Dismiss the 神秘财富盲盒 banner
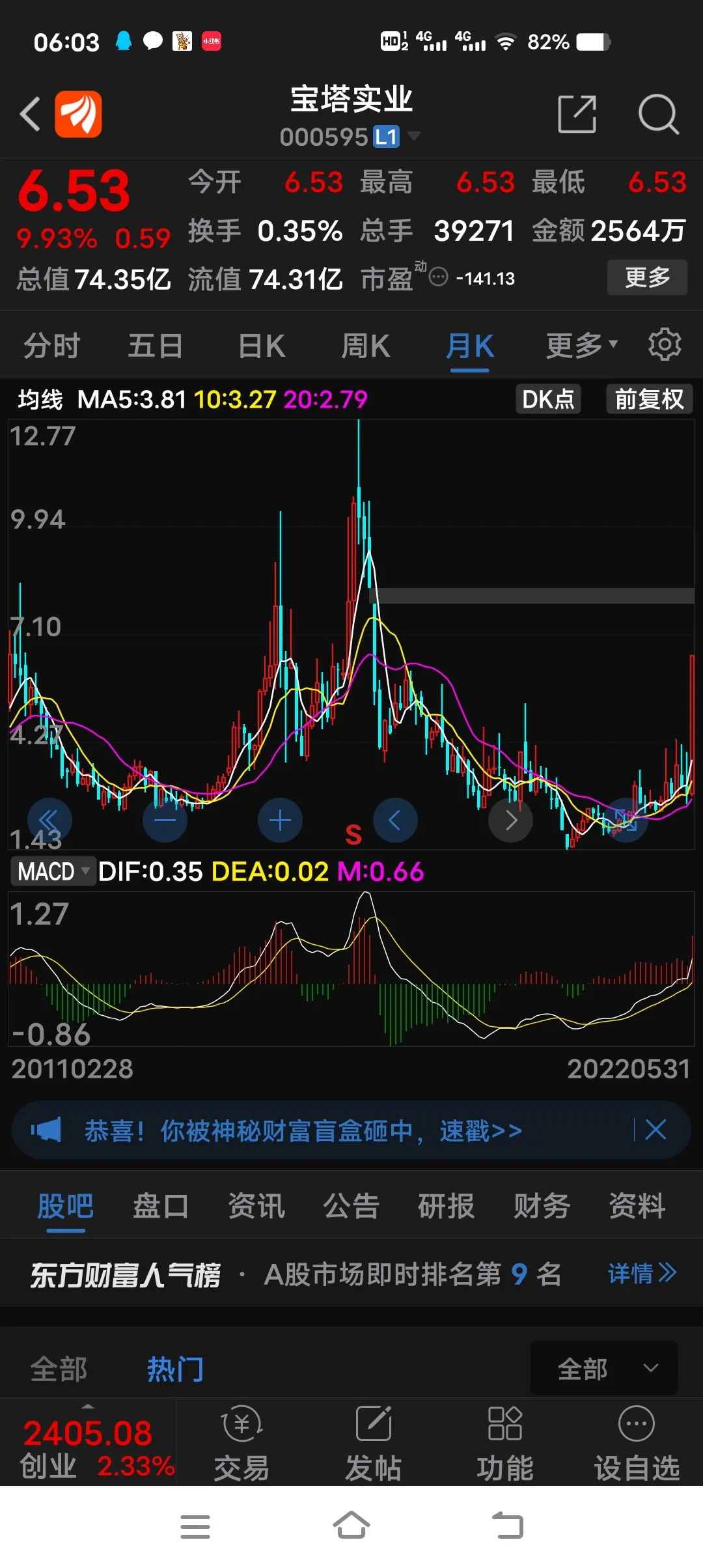Viewport: 703px width, 1568px height. click(655, 1130)
